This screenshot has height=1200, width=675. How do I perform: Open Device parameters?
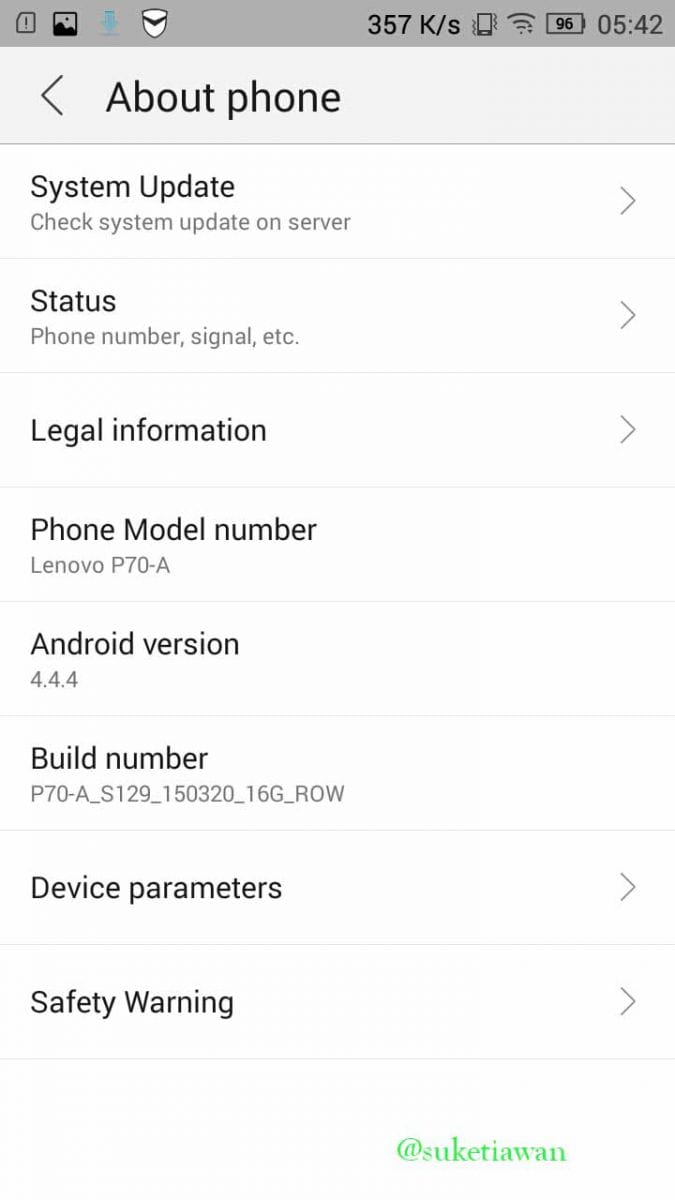click(337, 888)
